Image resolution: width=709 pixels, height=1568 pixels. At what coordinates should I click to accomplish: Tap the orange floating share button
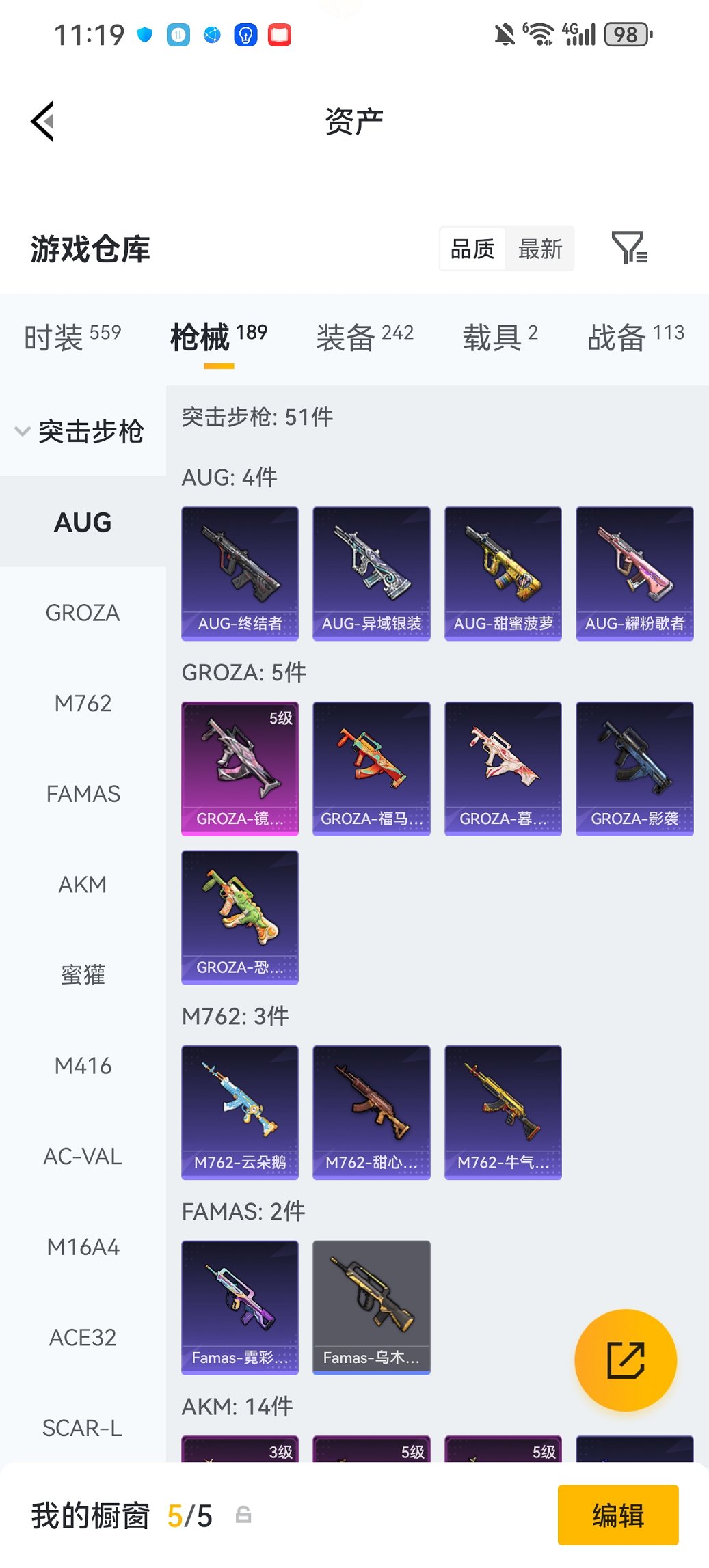pyautogui.click(x=626, y=1360)
